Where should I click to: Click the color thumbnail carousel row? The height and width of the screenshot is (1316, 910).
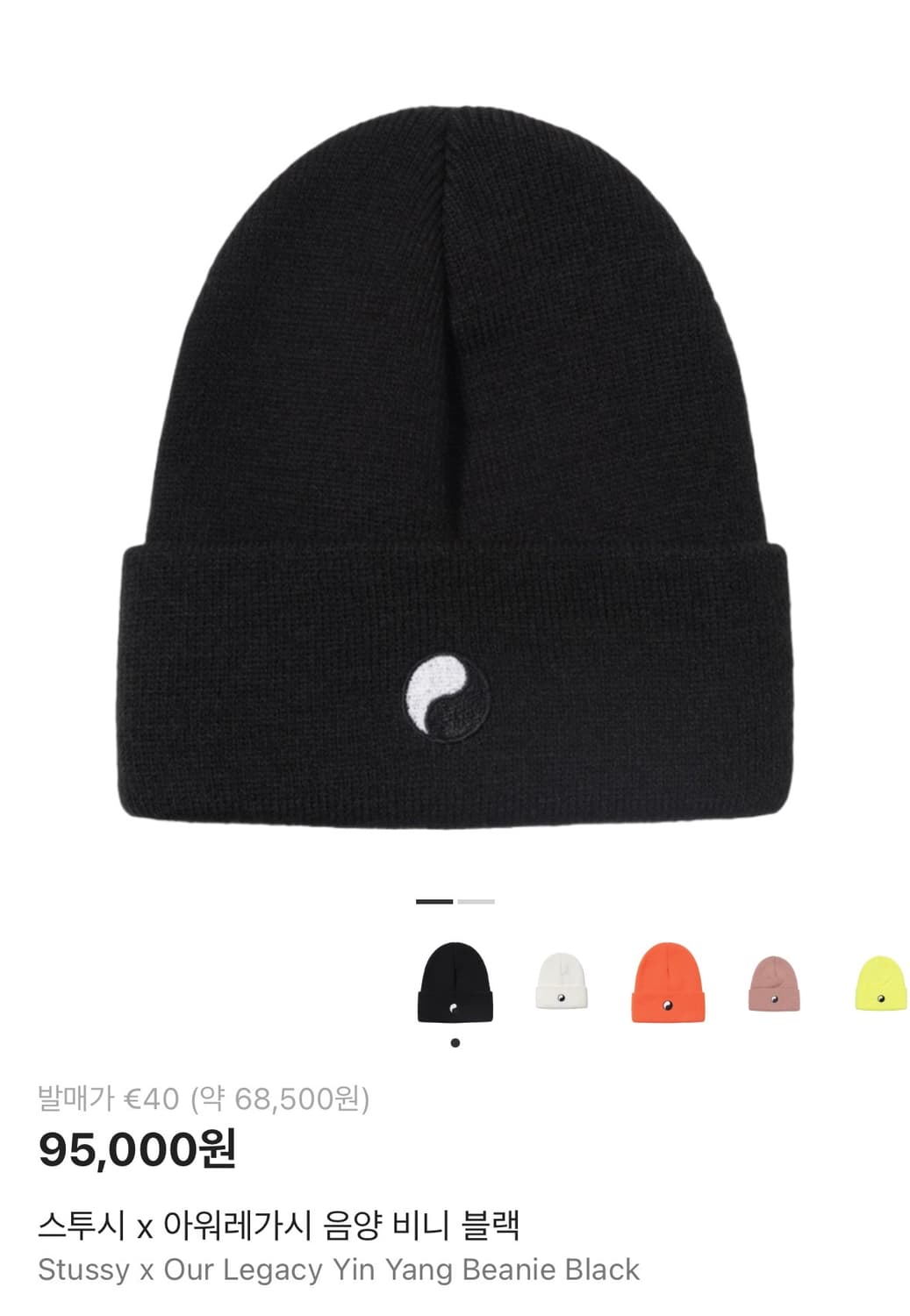tap(667, 983)
